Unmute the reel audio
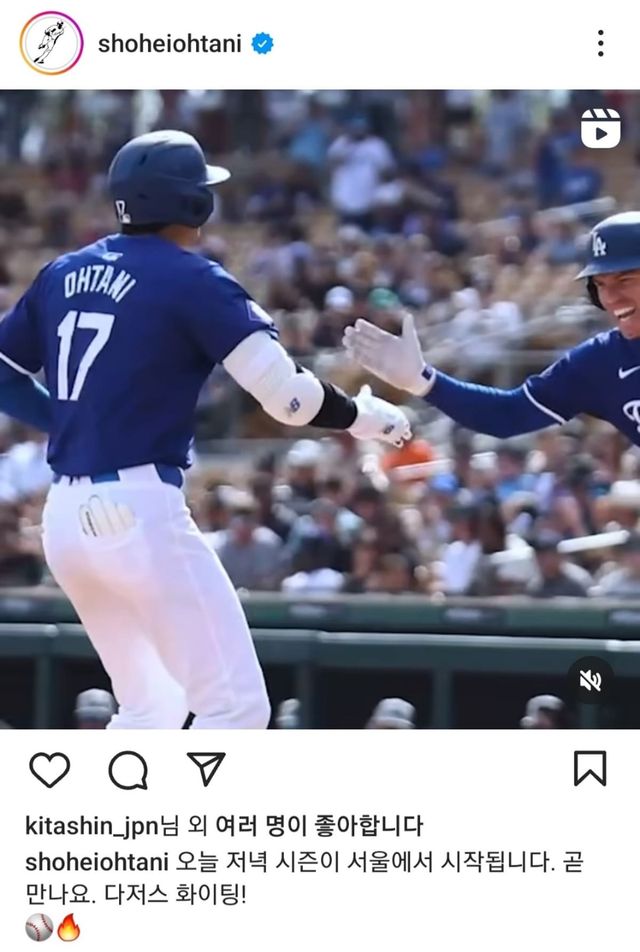 point(590,681)
